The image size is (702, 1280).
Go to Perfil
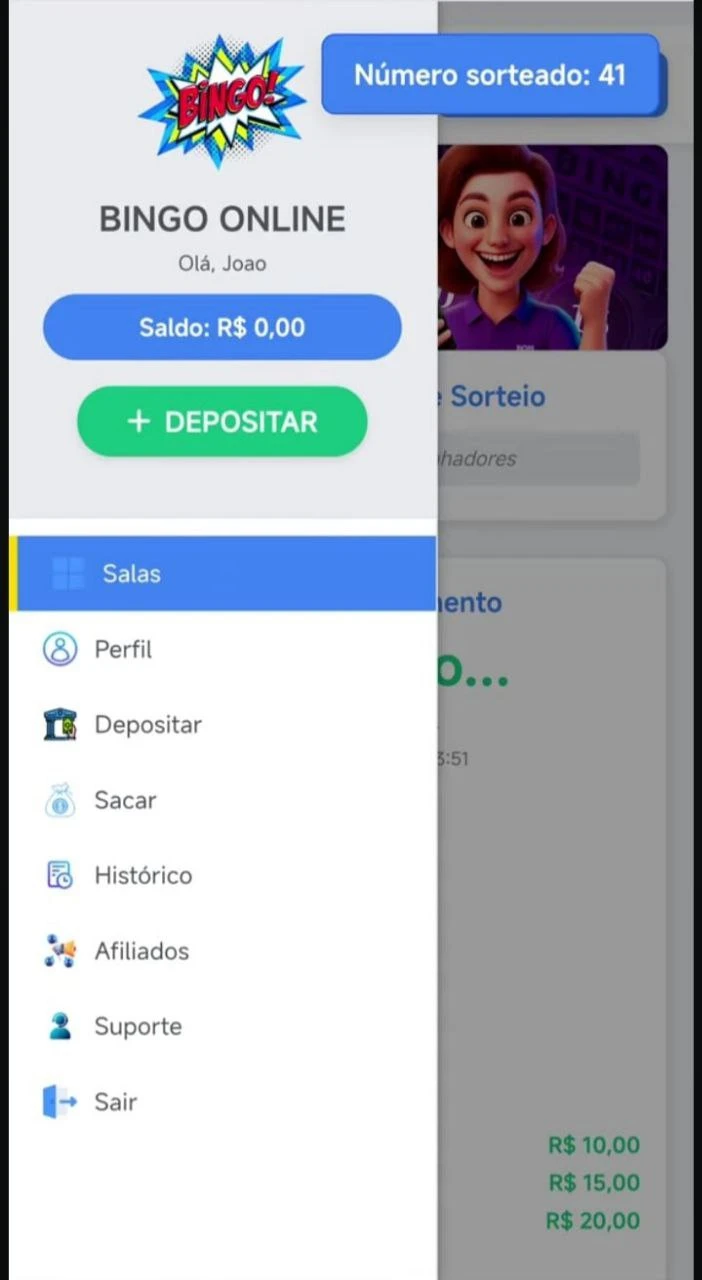[122, 650]
